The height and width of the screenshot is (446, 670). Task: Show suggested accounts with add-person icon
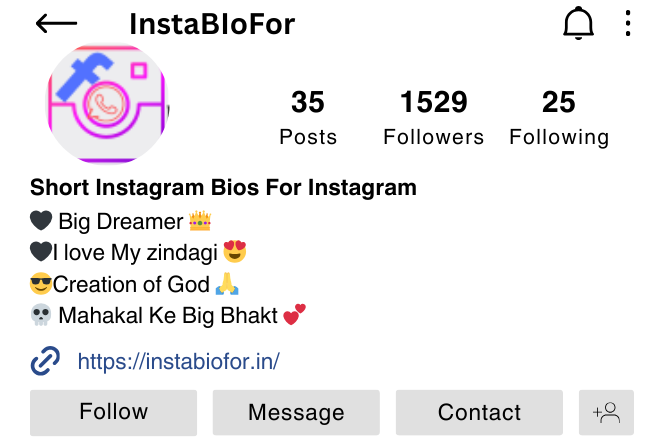(x=606, y=412)
